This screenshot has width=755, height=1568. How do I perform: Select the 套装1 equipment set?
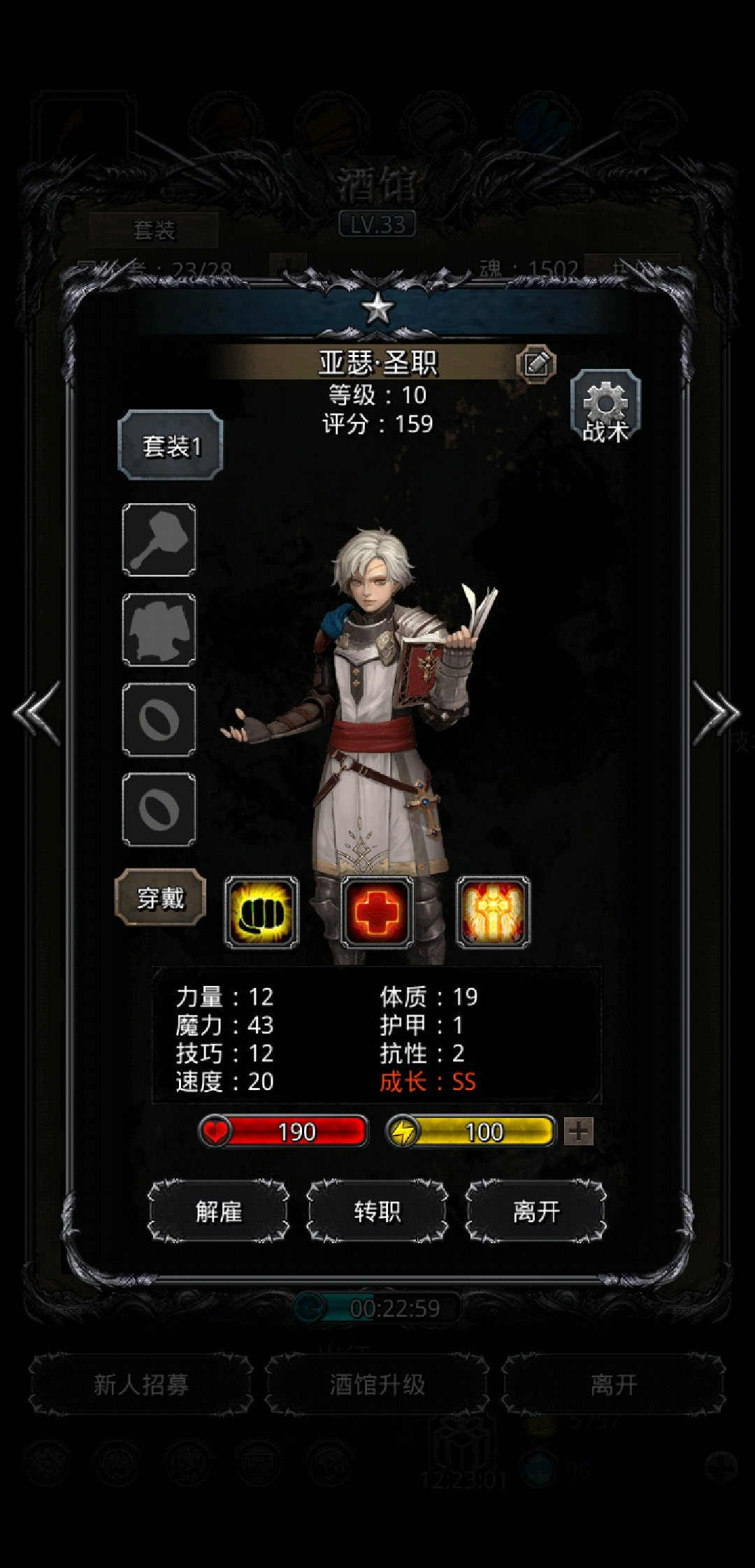point(171,445)
